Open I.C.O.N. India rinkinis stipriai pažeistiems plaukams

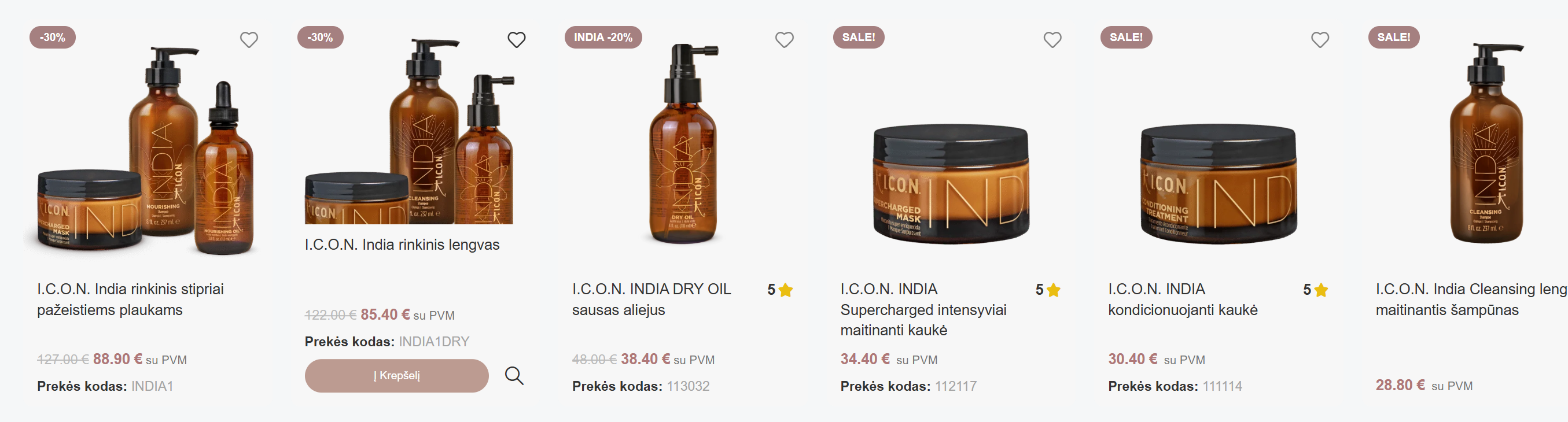pyautogui.click(x=130, y=299)
